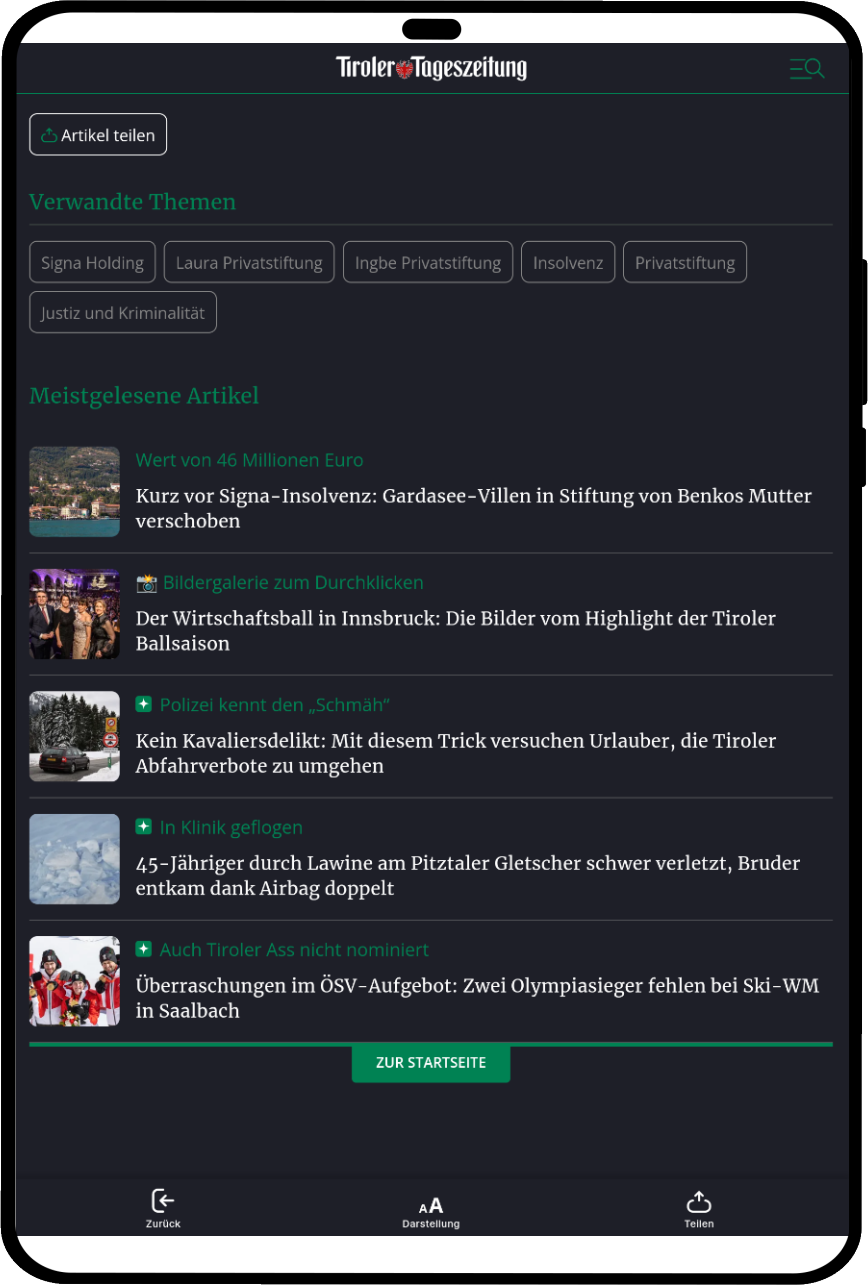Open the Justiz und Kriminalität topic
The image size is (868, 1285).
coord(122,312)
